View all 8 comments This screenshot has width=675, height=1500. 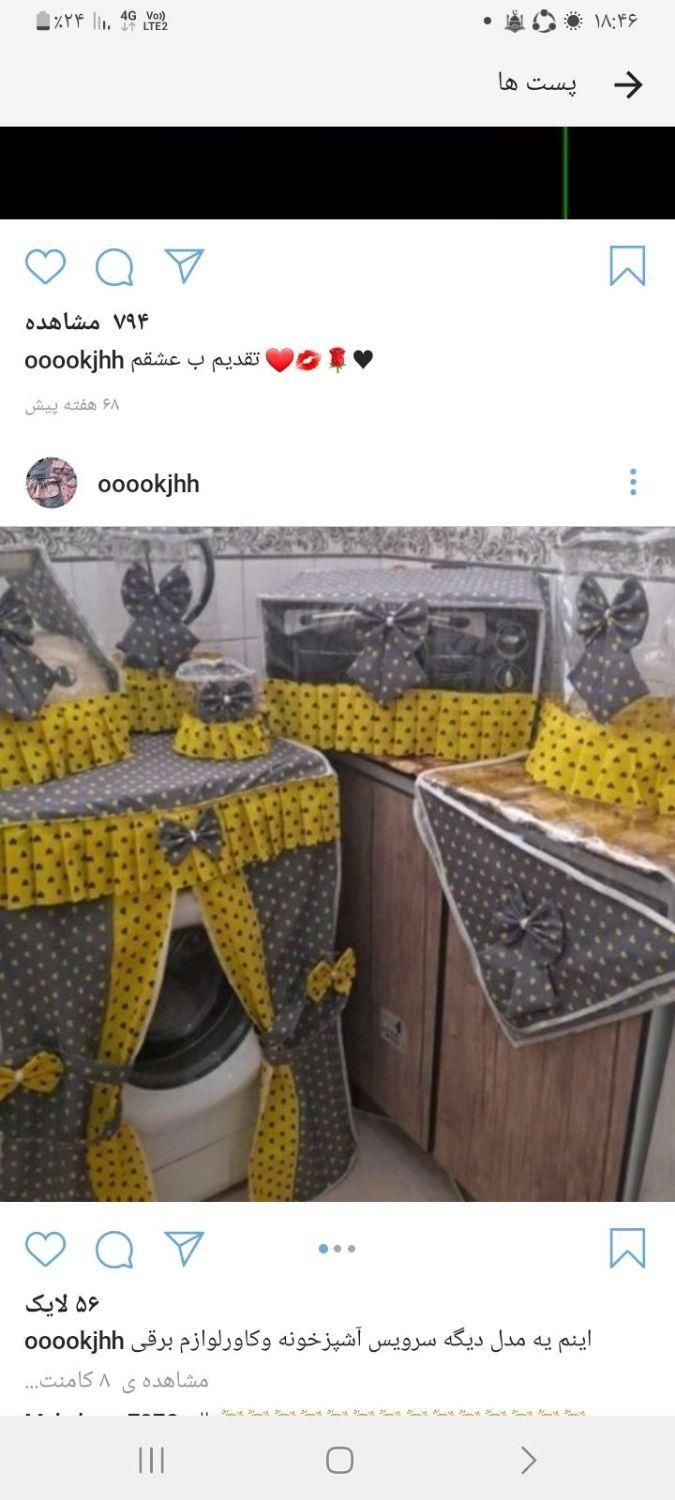(x=116, y=1381)
